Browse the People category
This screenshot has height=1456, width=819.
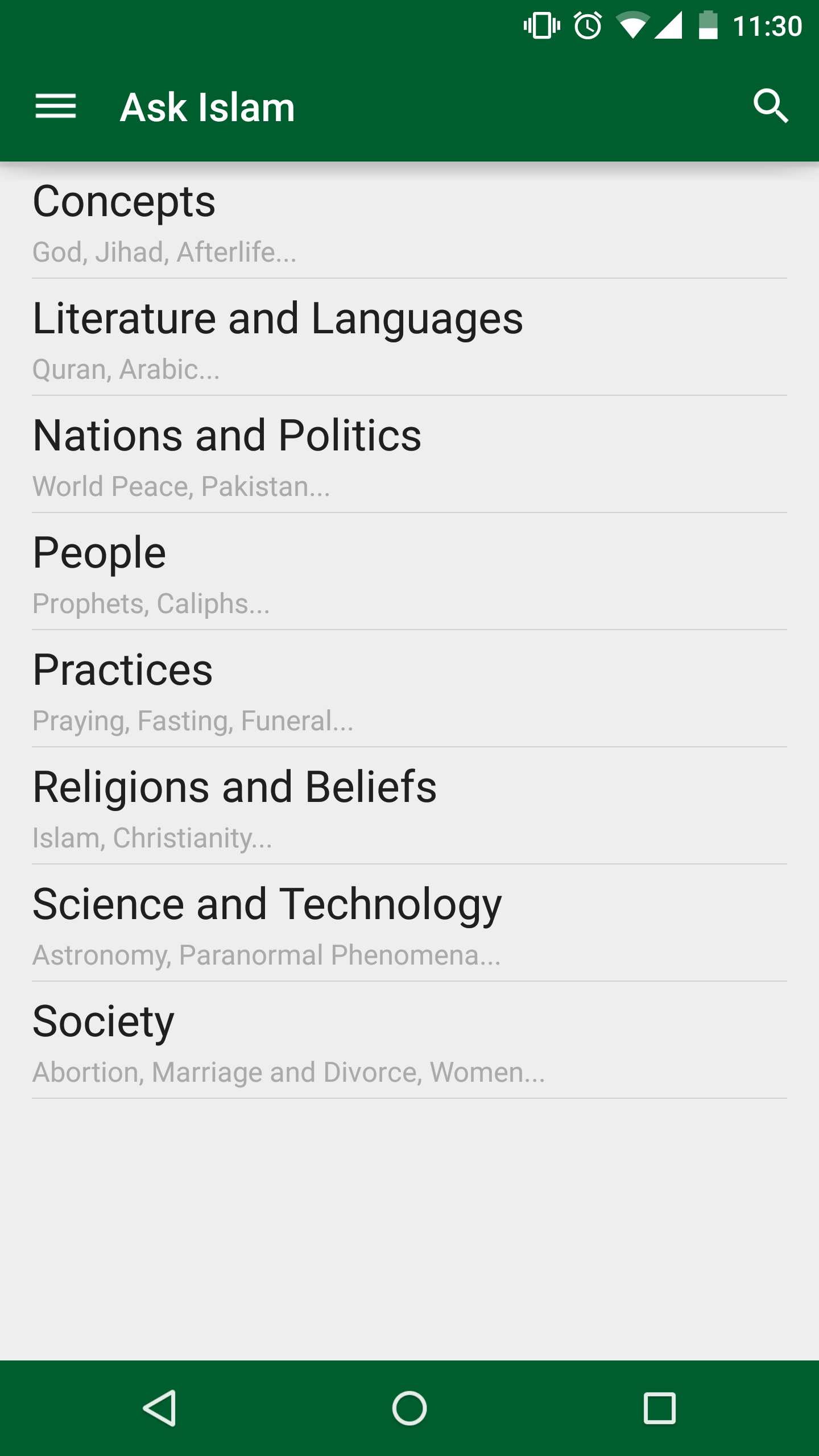click(x=409, y=572)
